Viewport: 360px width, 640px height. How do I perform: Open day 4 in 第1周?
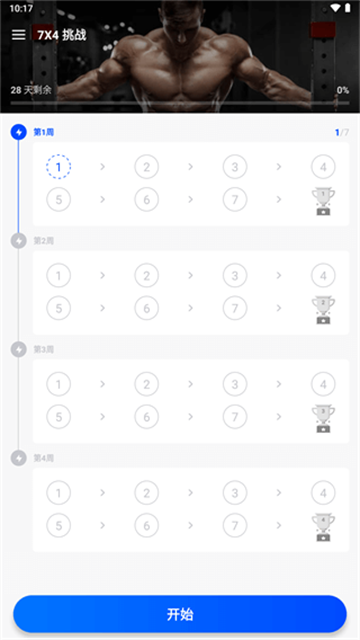tap(323, 167)
